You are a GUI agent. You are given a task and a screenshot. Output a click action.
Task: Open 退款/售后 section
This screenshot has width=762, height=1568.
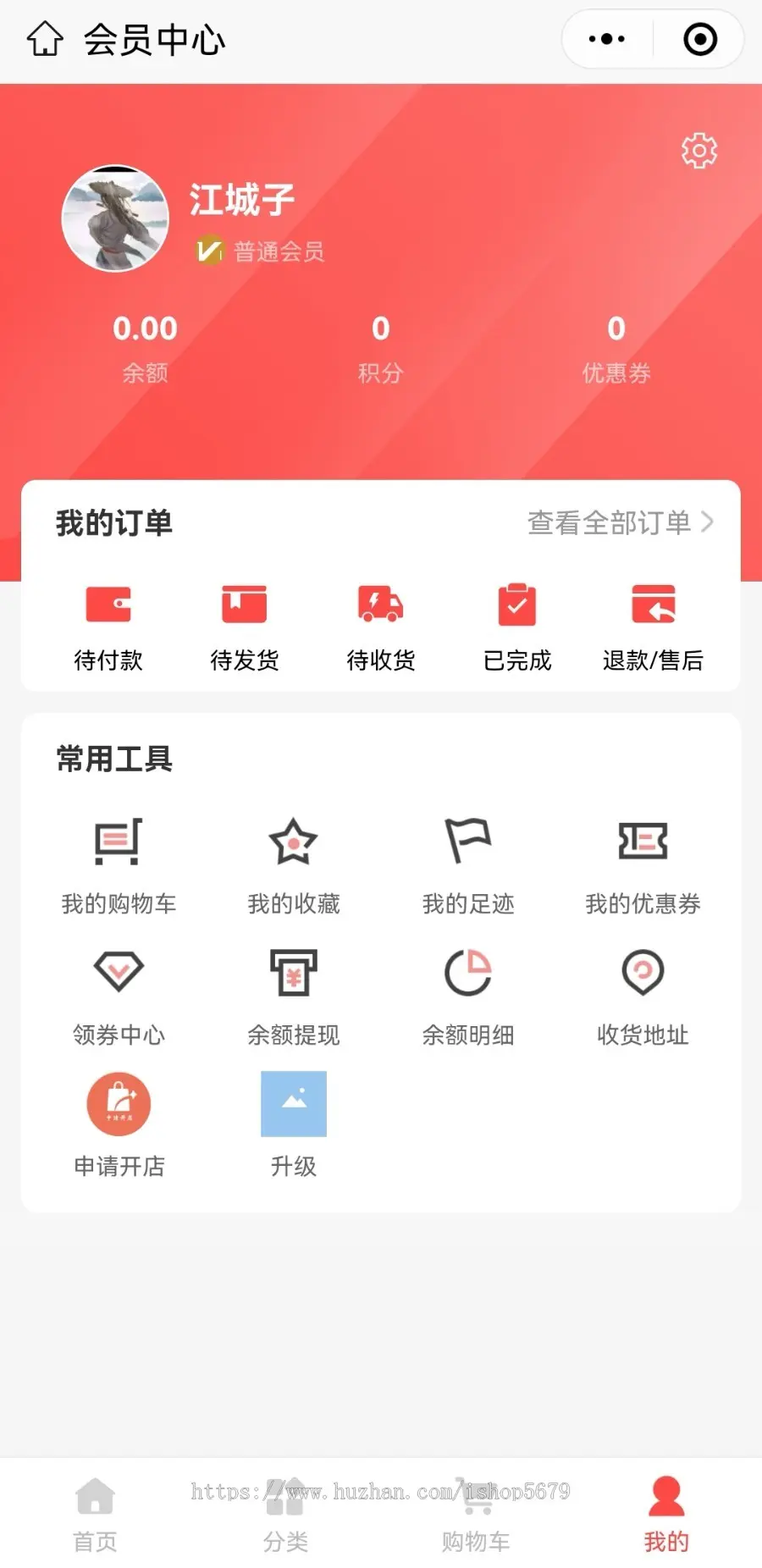tap(653, 627)
